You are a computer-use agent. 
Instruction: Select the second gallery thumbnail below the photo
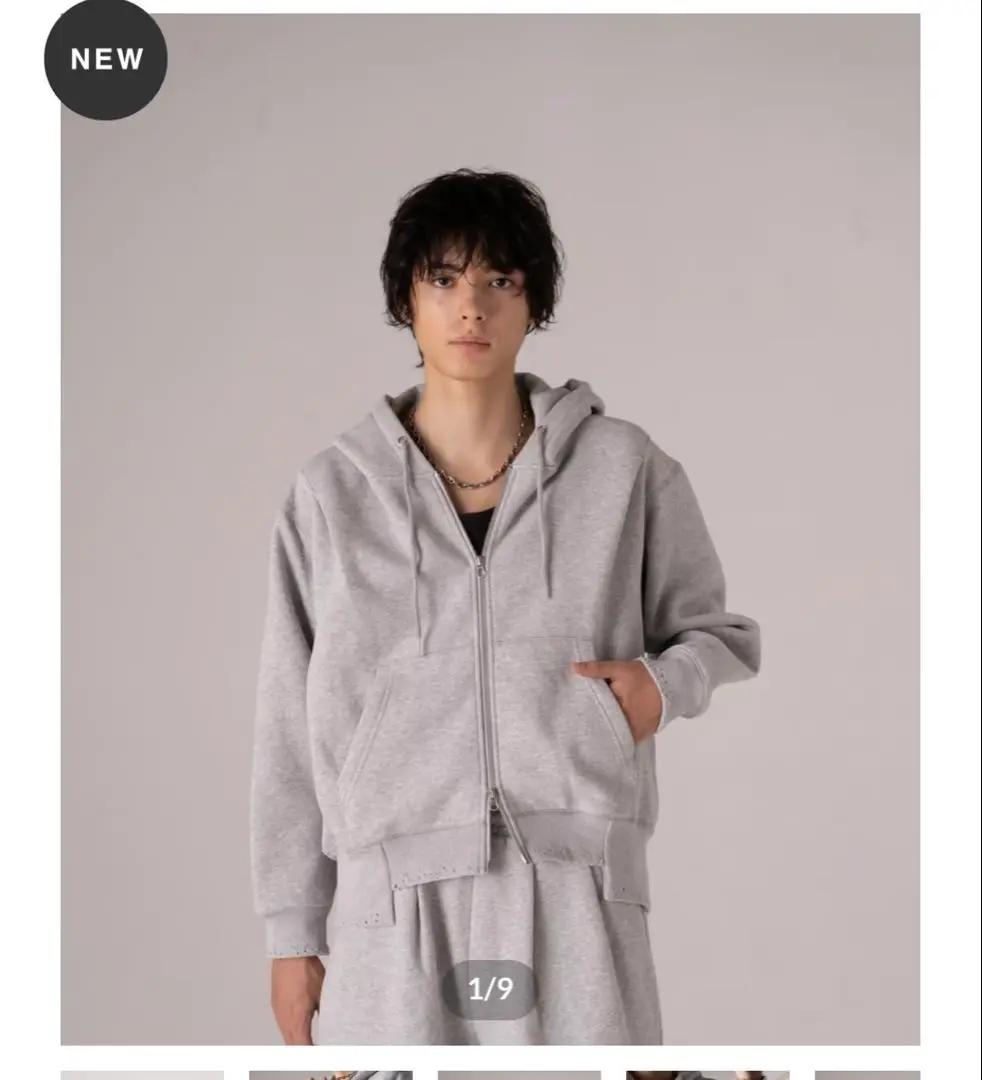pos(330,1075)
